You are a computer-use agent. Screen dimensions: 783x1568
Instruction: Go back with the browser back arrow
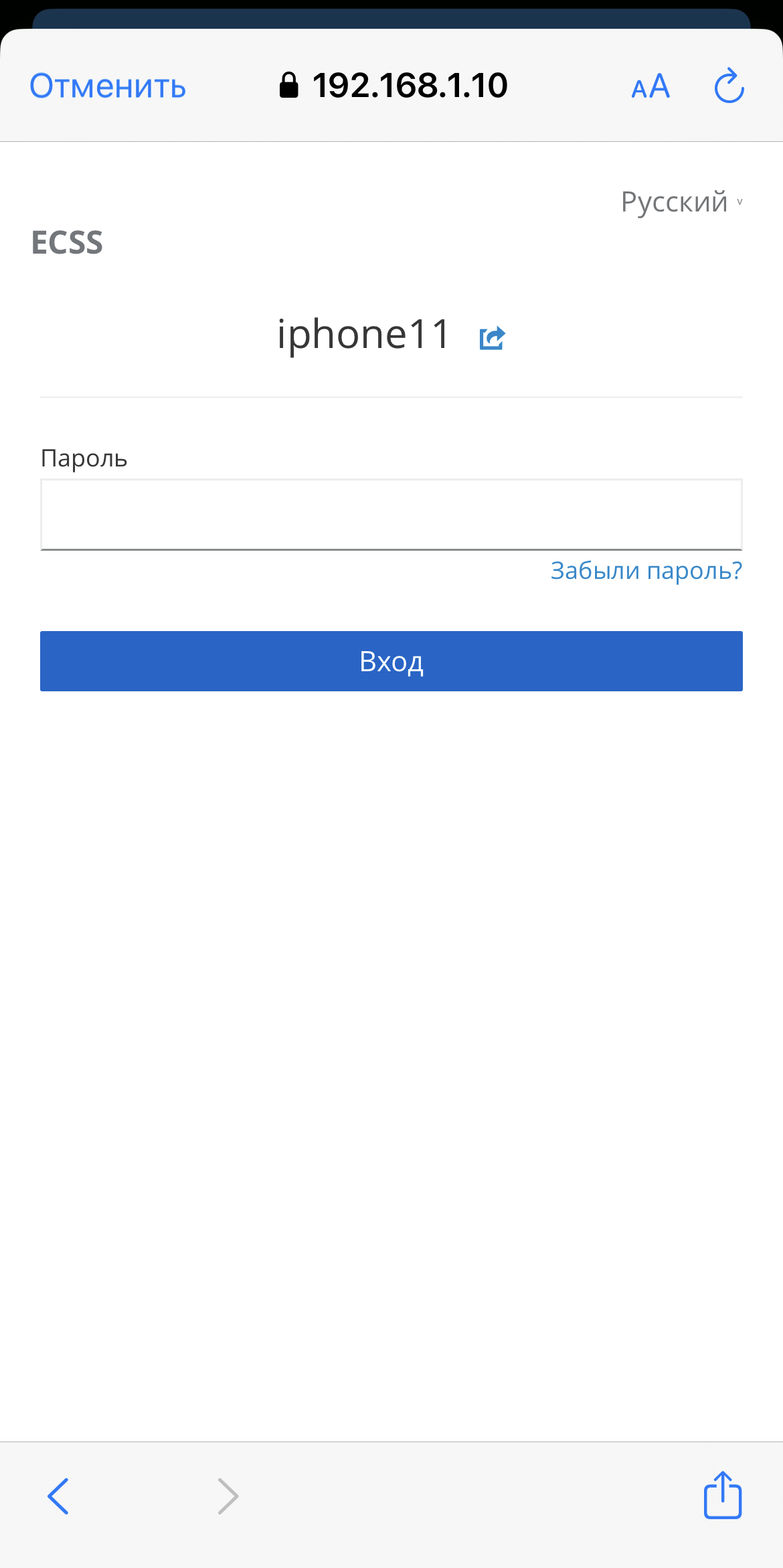tap(58, 1496)
